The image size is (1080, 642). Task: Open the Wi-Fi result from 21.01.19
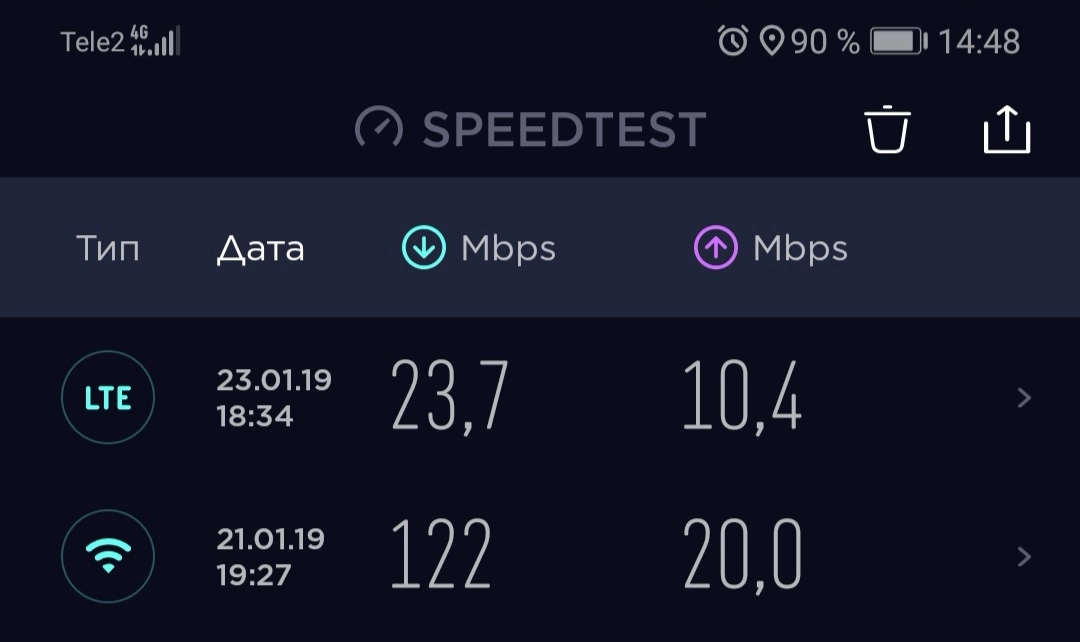tap(540, 556)
